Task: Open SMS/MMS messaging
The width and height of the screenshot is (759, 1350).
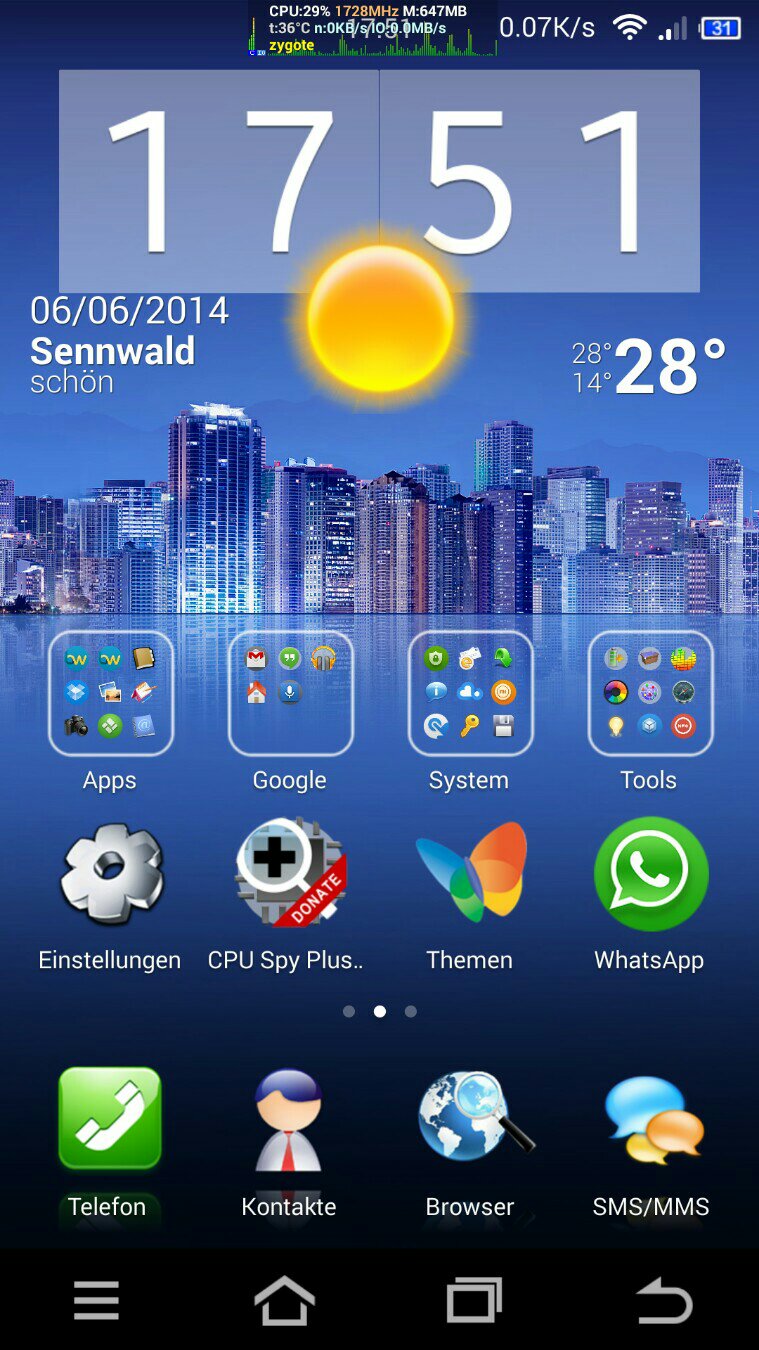Action: (x=652, y=1118)
